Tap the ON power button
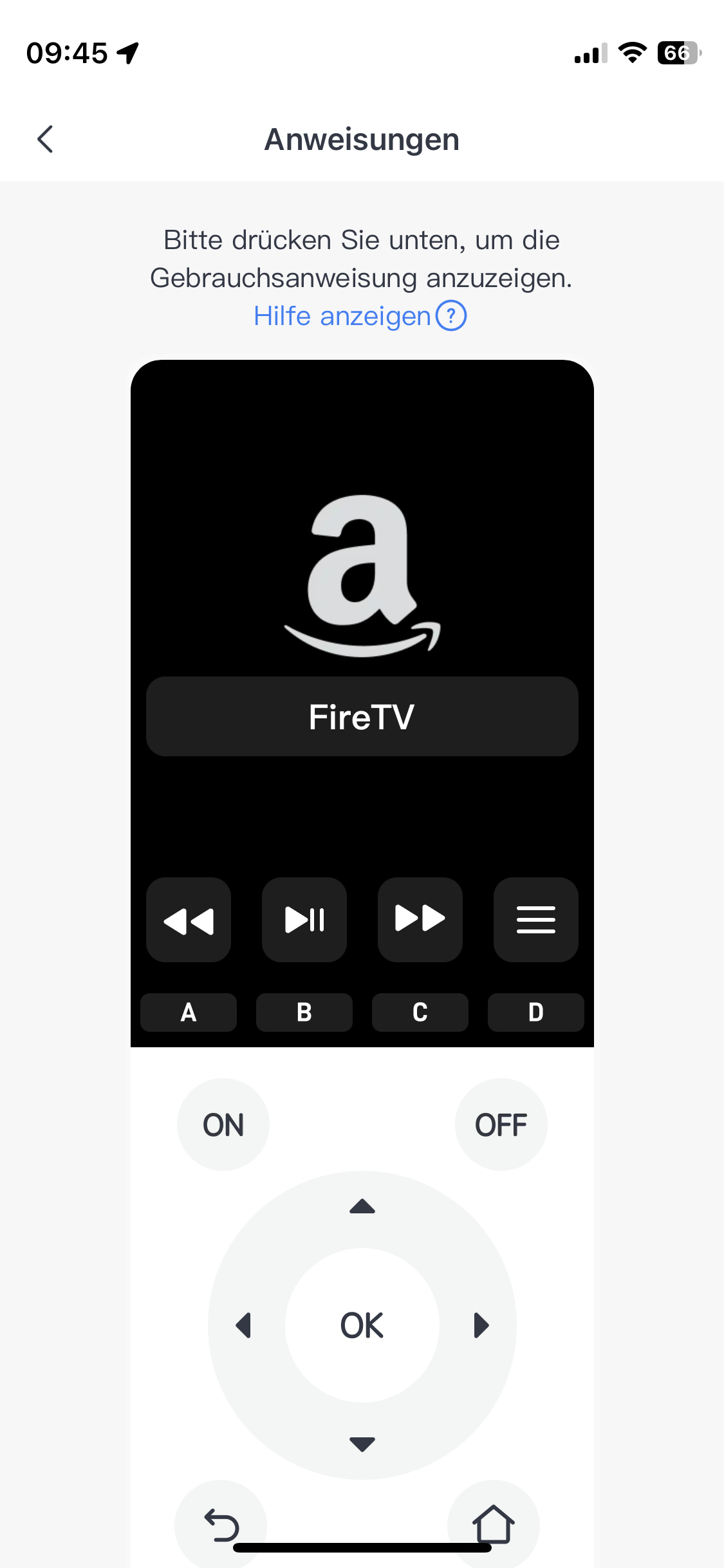724x1568 pixels. [x=223, y=1125]
